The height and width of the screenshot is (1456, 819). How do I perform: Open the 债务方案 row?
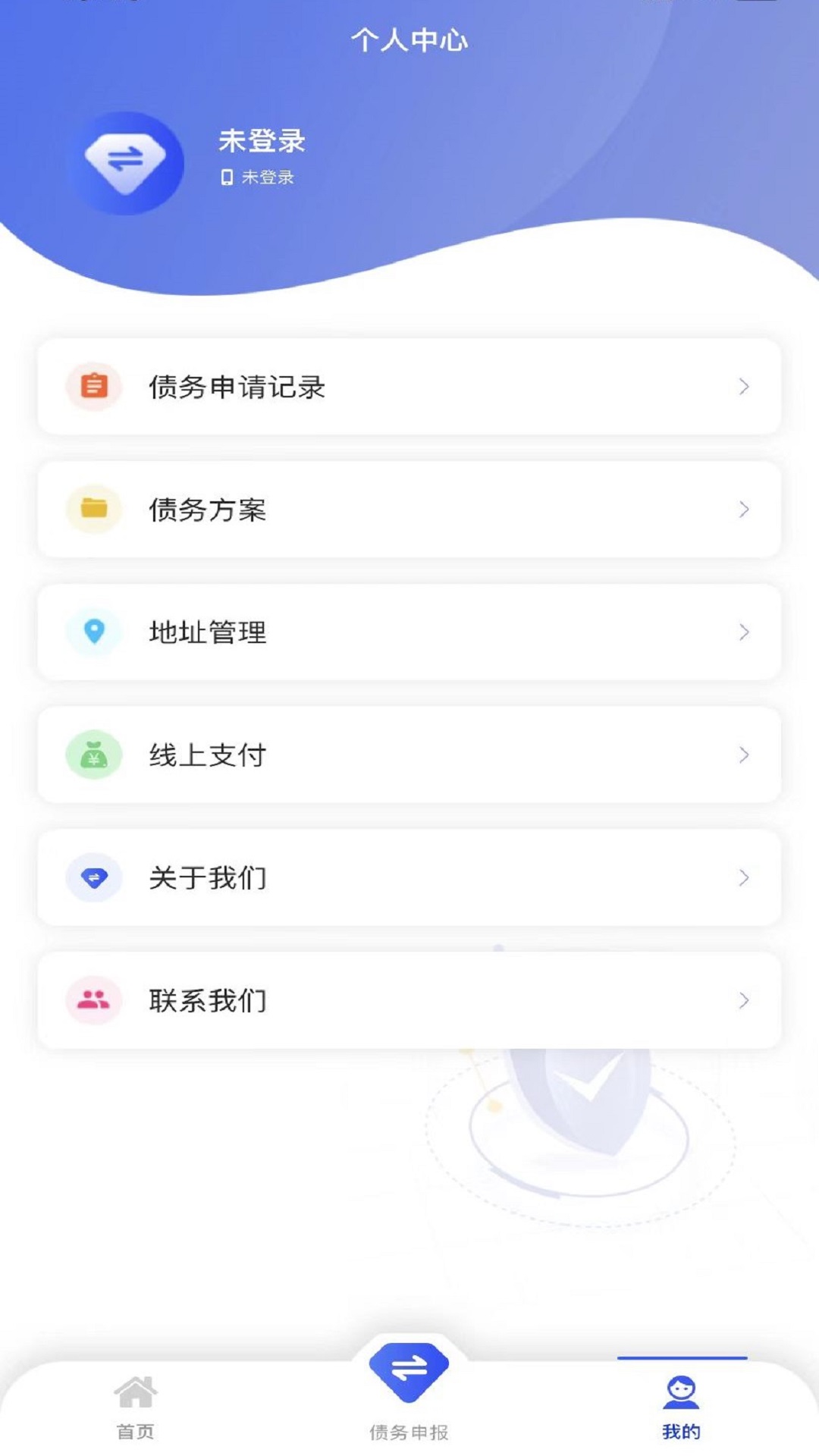(409, 510)
